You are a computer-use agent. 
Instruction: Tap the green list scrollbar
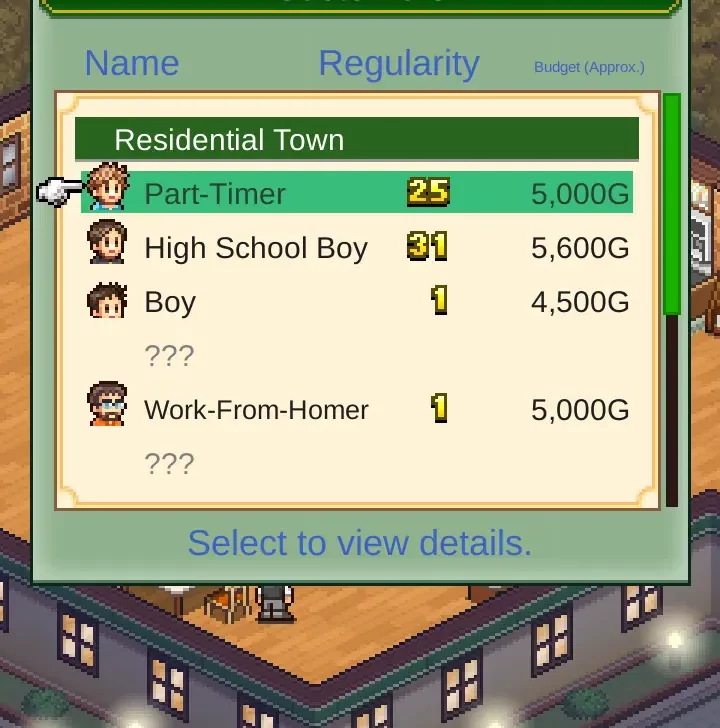coord(672,205)
